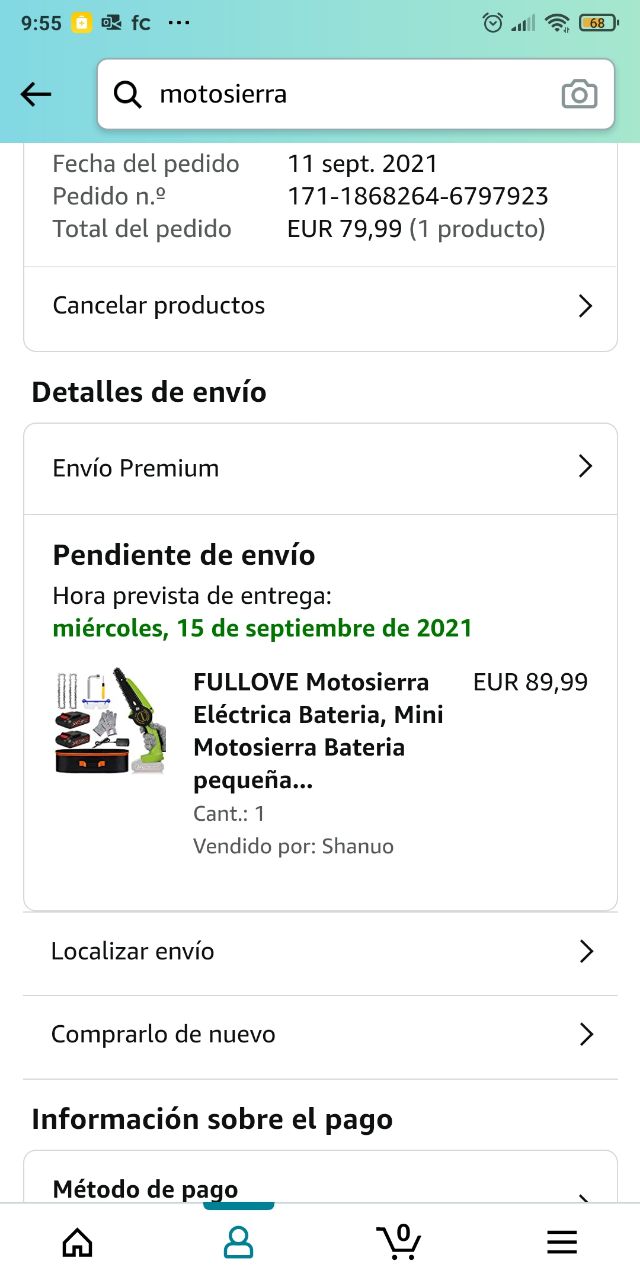
Task: Open Localizar envío
Action: pyautogui.click(x=320, y=951)
